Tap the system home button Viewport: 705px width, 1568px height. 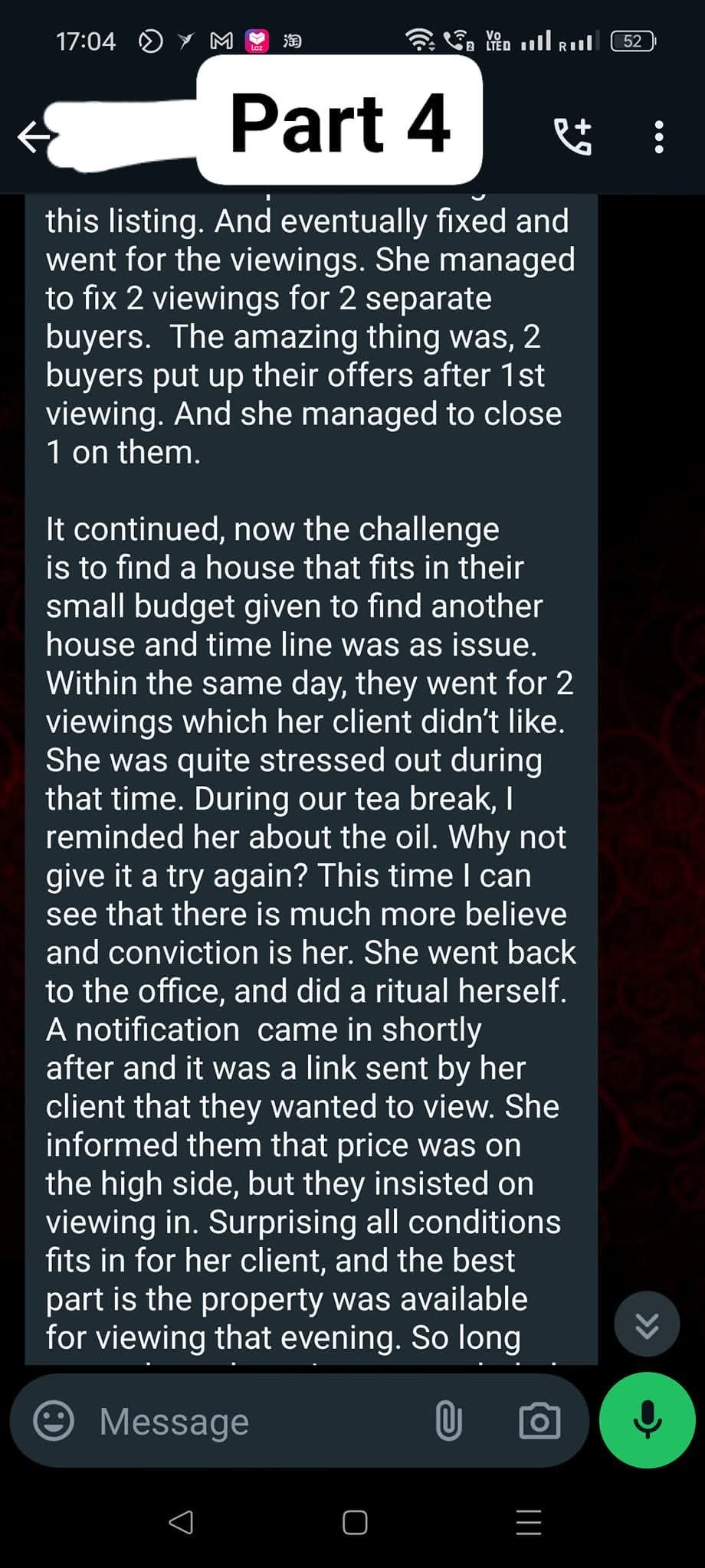point(355,1522)
